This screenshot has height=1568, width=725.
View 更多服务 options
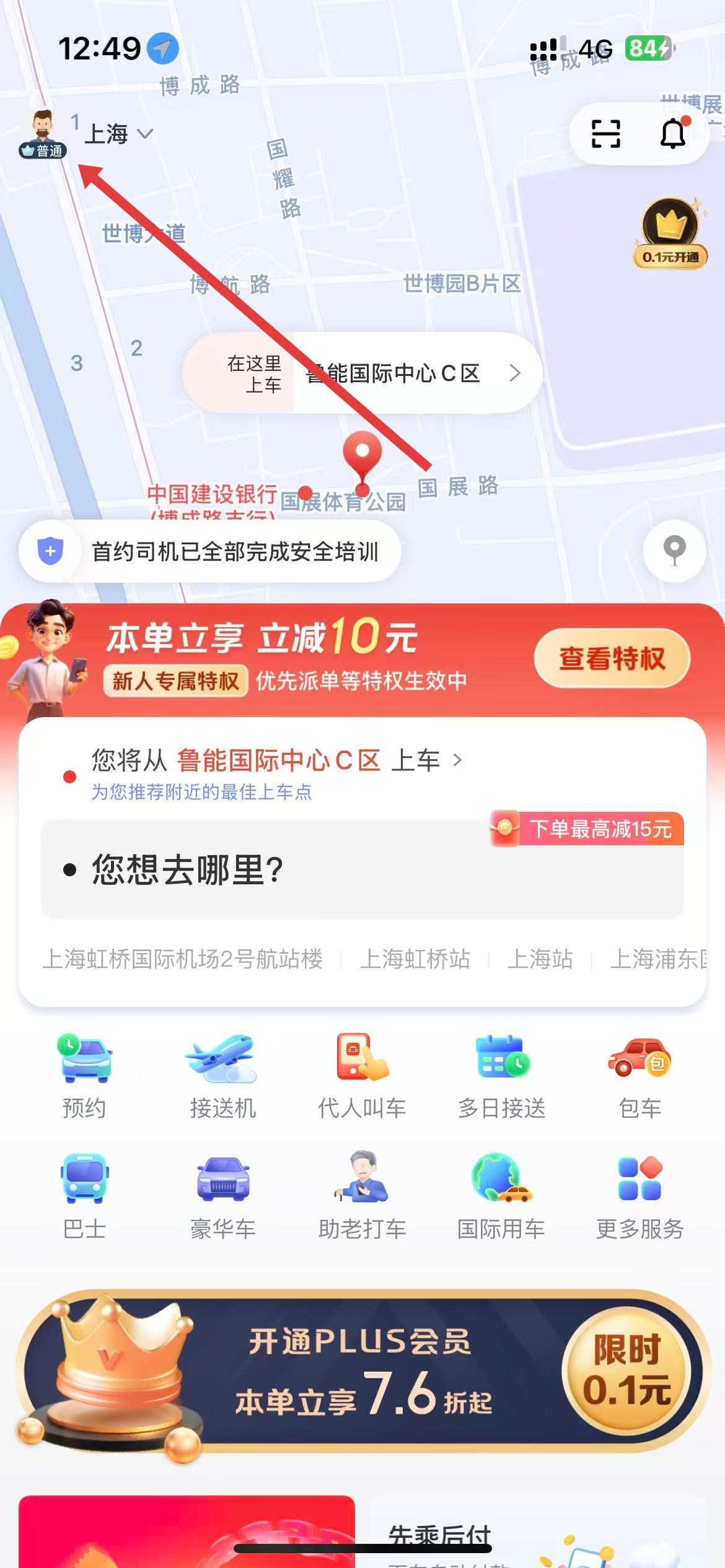(x=639, y=1196)
